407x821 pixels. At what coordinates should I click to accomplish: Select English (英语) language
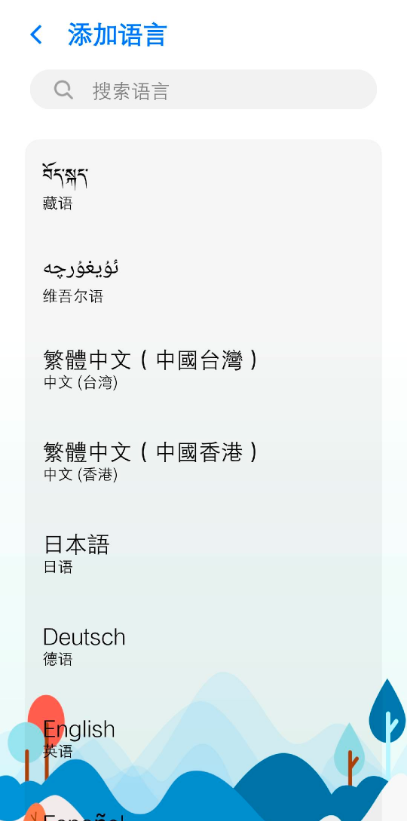click(x=203, y=739)
